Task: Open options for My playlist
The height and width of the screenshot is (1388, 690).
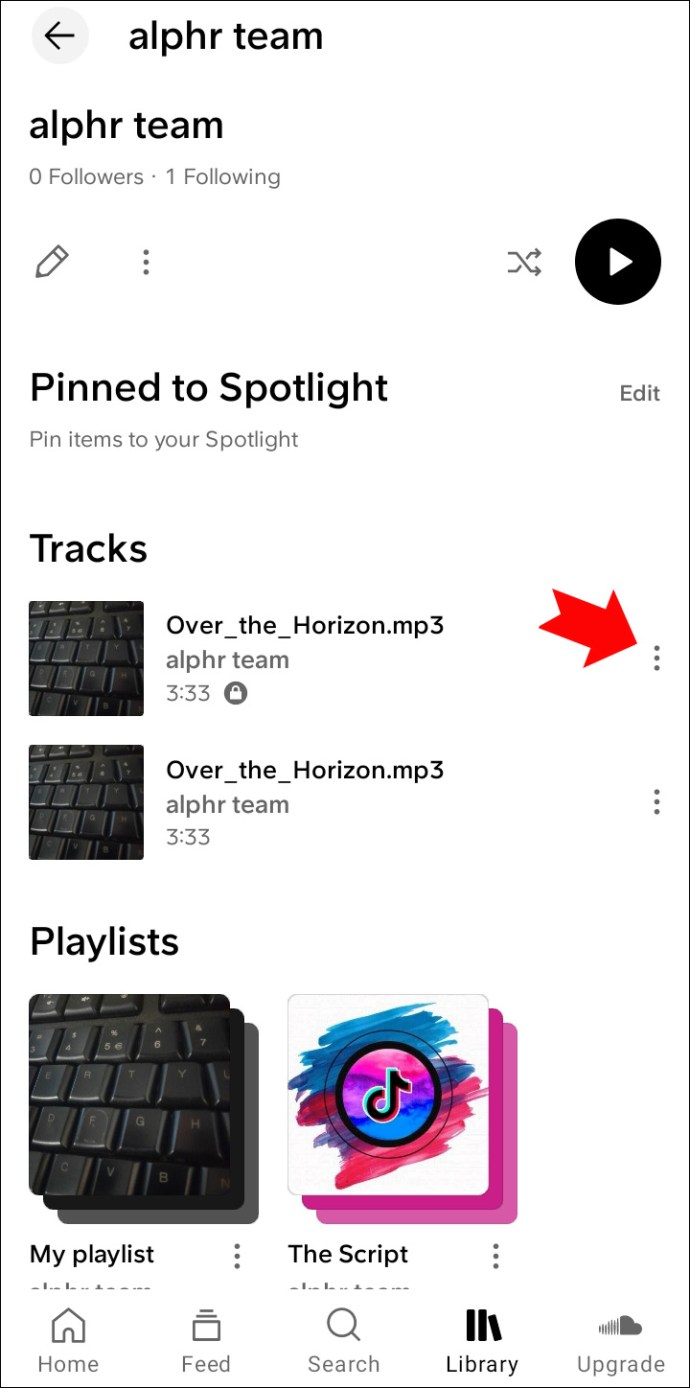Action: (x=237, y=1255)
